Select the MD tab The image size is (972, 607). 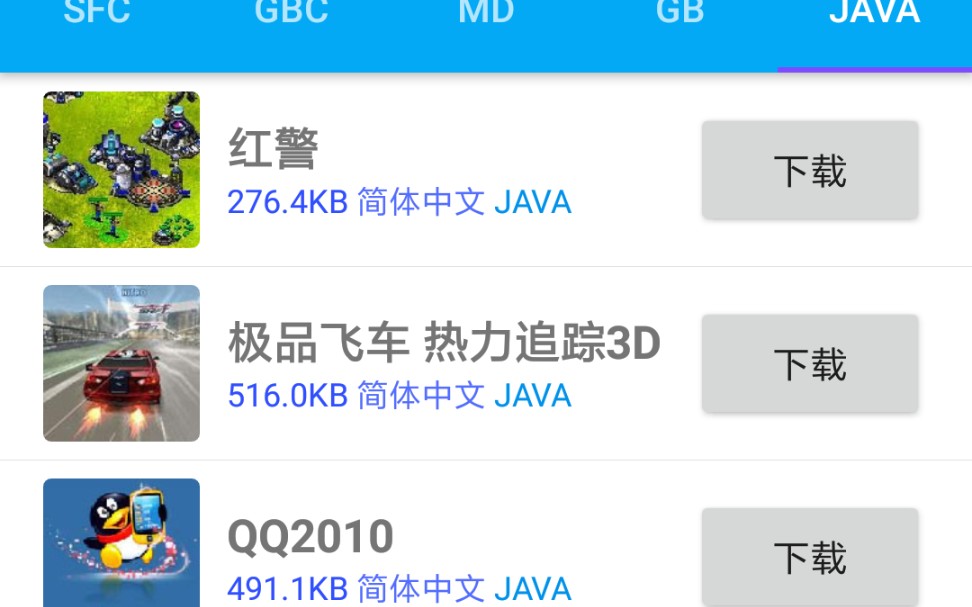(x=486, y=14)
